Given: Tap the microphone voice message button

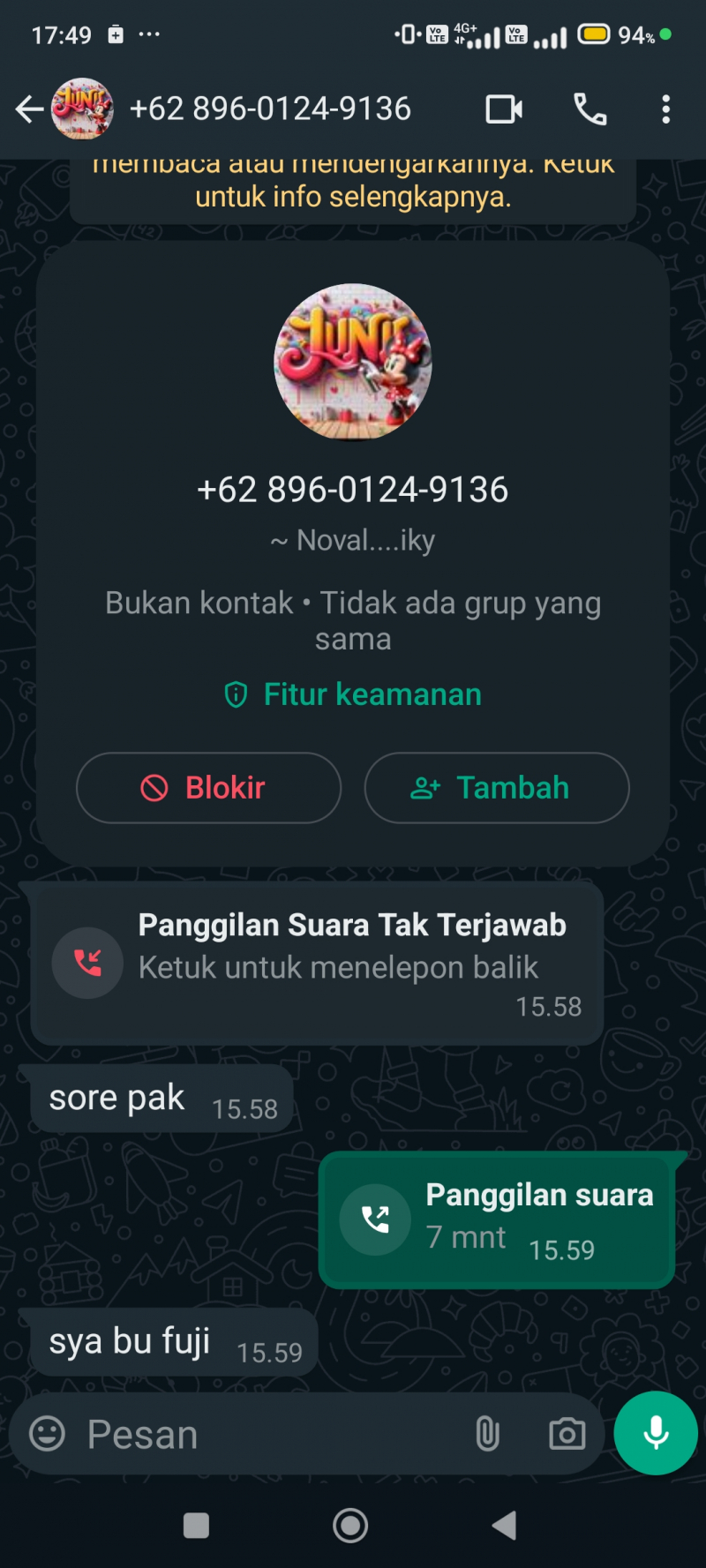Looking at the screenshot, I should (656, 1433).
